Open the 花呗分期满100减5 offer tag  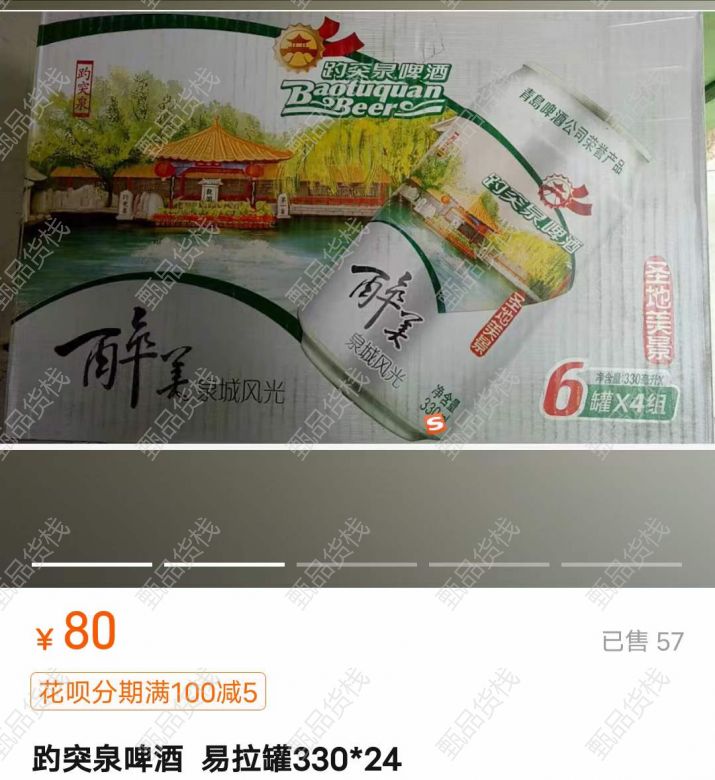pyautogui.click(x=149, y=691)
